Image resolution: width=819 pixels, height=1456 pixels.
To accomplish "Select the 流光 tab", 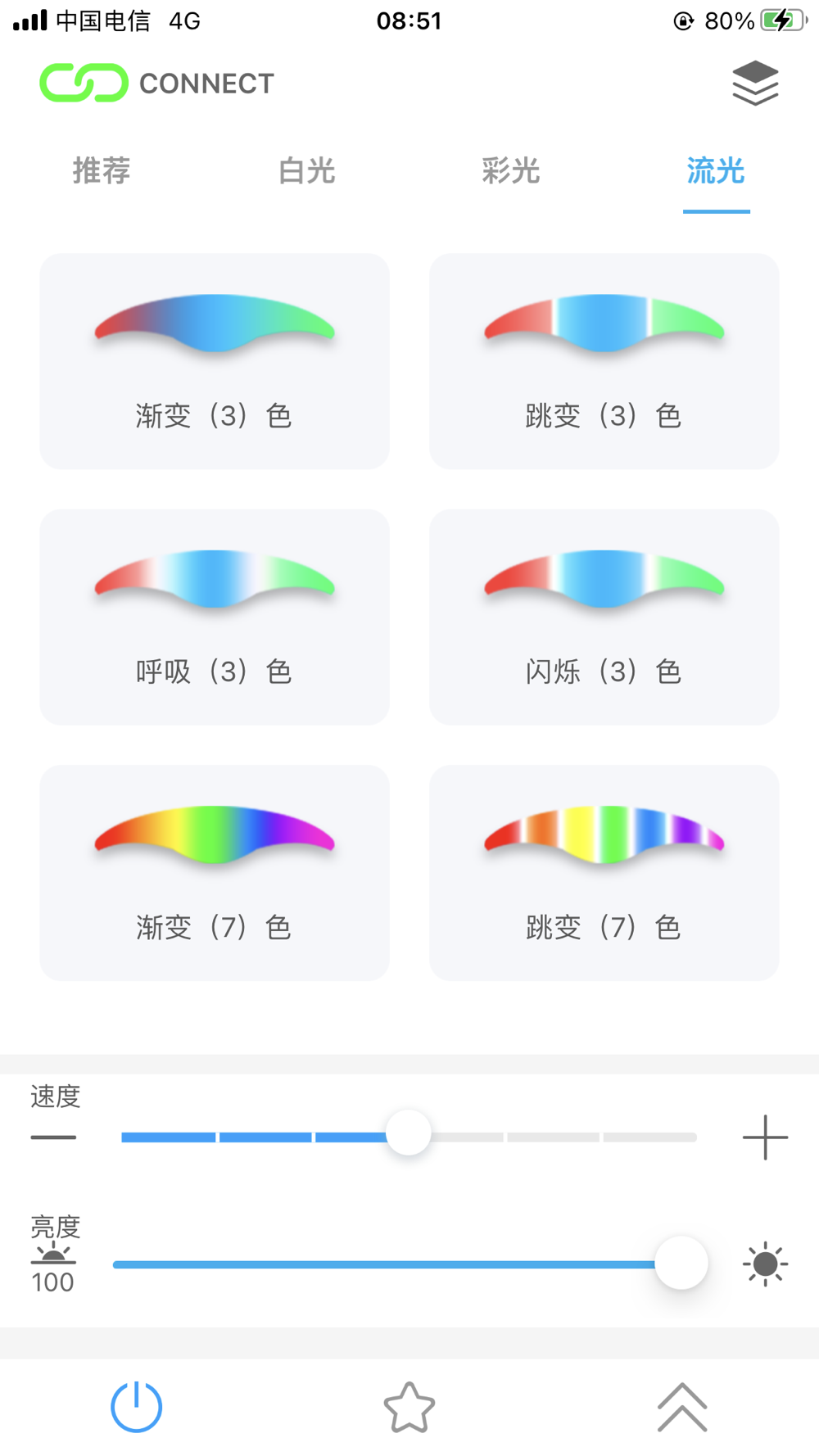I will [716, 171].
